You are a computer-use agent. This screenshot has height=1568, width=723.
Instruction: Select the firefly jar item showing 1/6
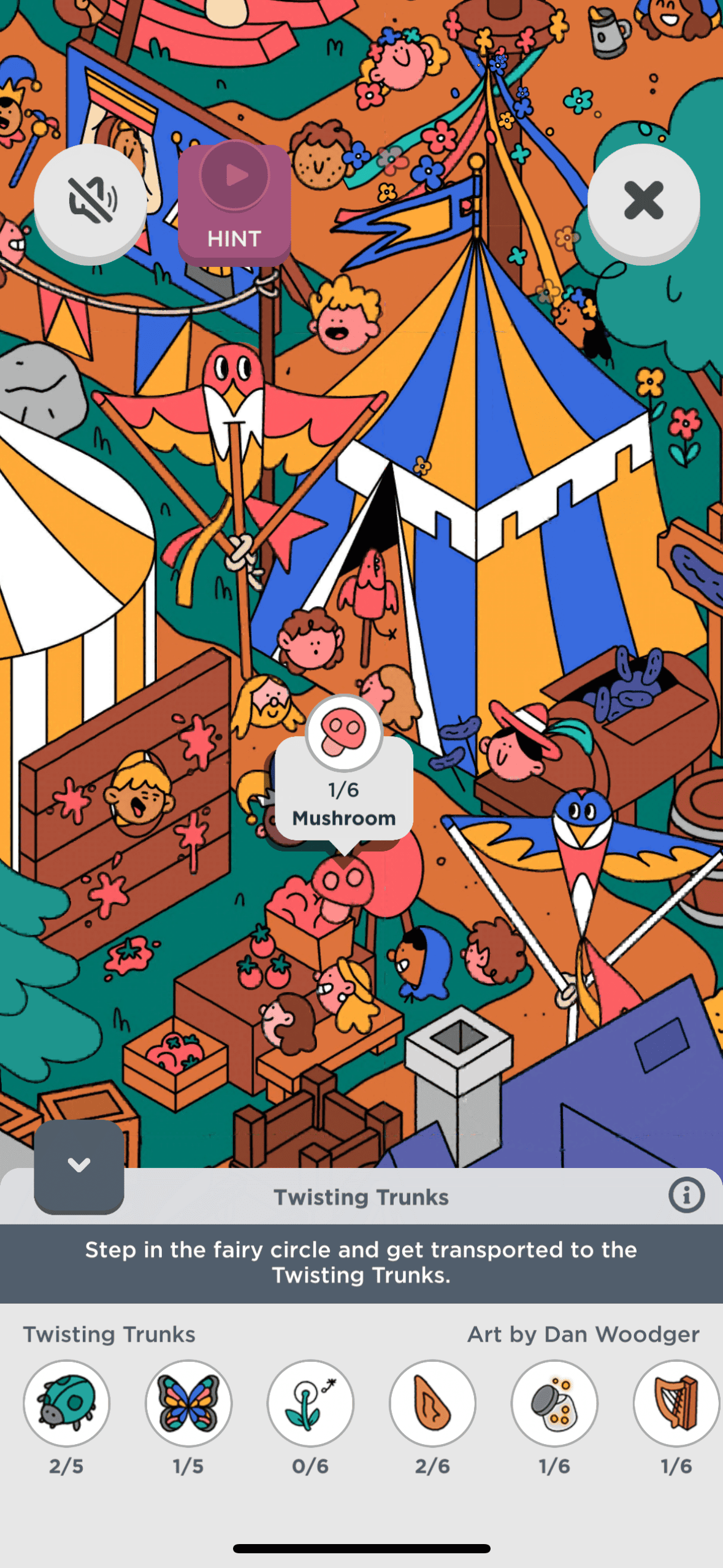point(554,1404)
